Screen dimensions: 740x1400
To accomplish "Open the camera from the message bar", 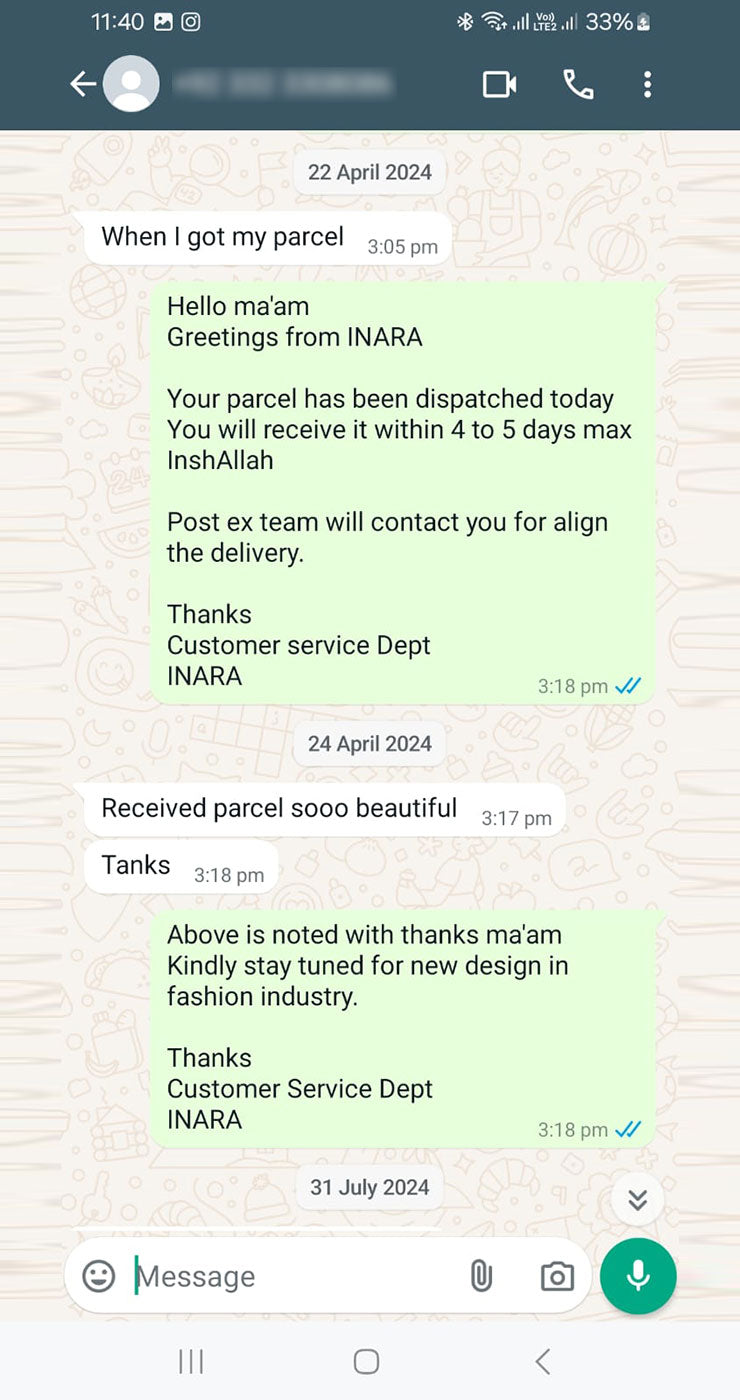I will tap(557, 1276).
